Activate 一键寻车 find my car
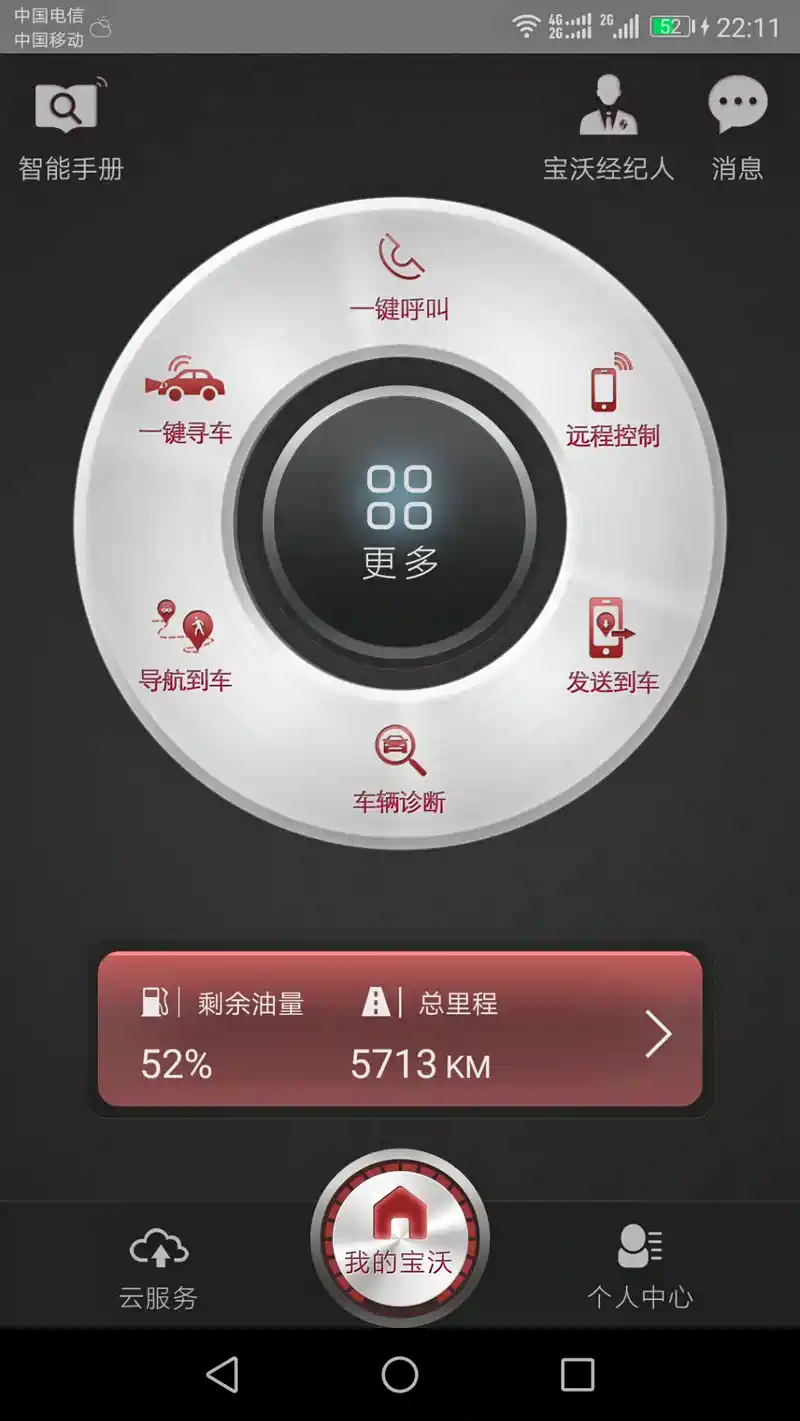Viewport: 800px width, 1421px height. (185, 401)
